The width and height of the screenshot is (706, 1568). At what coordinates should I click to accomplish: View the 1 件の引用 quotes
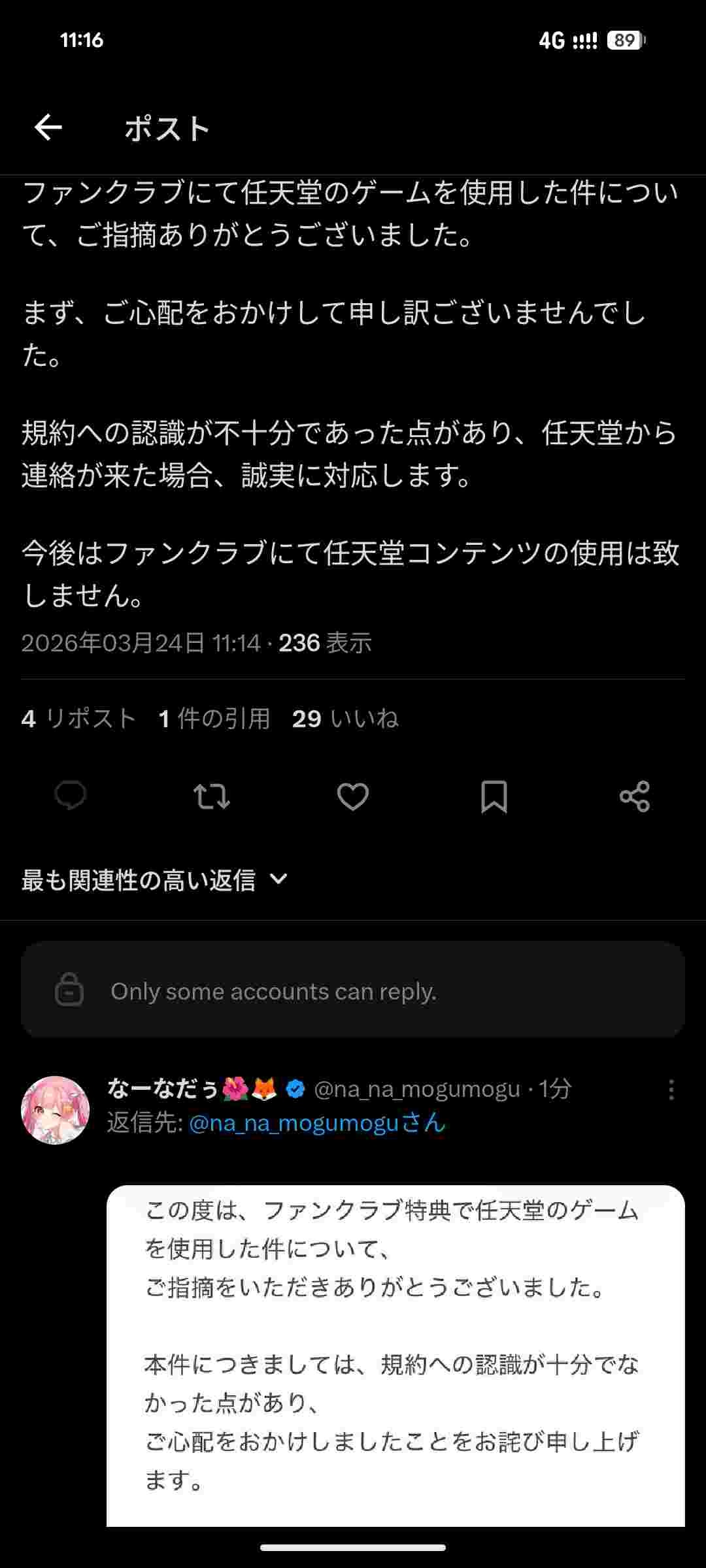(x=214, y=719)
